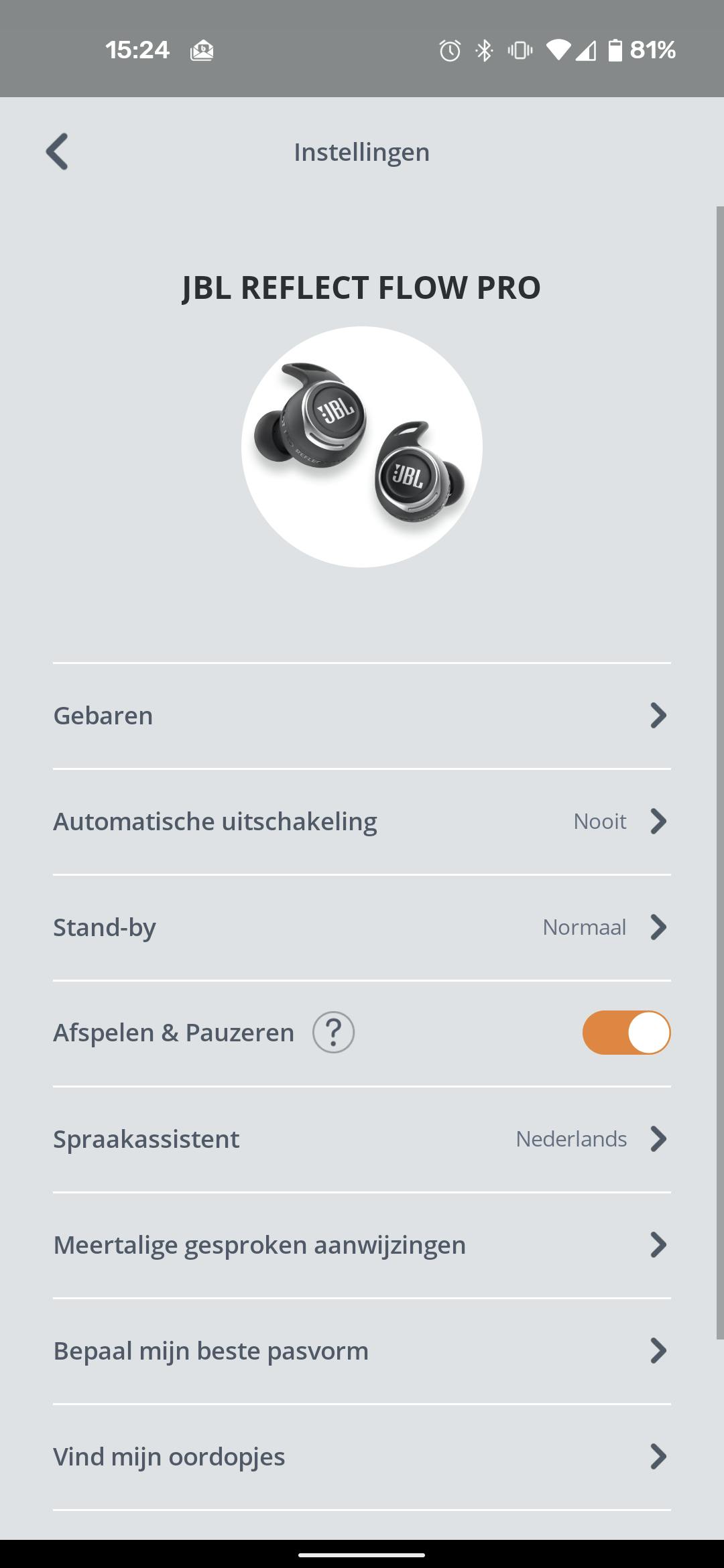Open Vind mijn oordopjes
Screen dimensions: 724x1568
(362, 1457)
